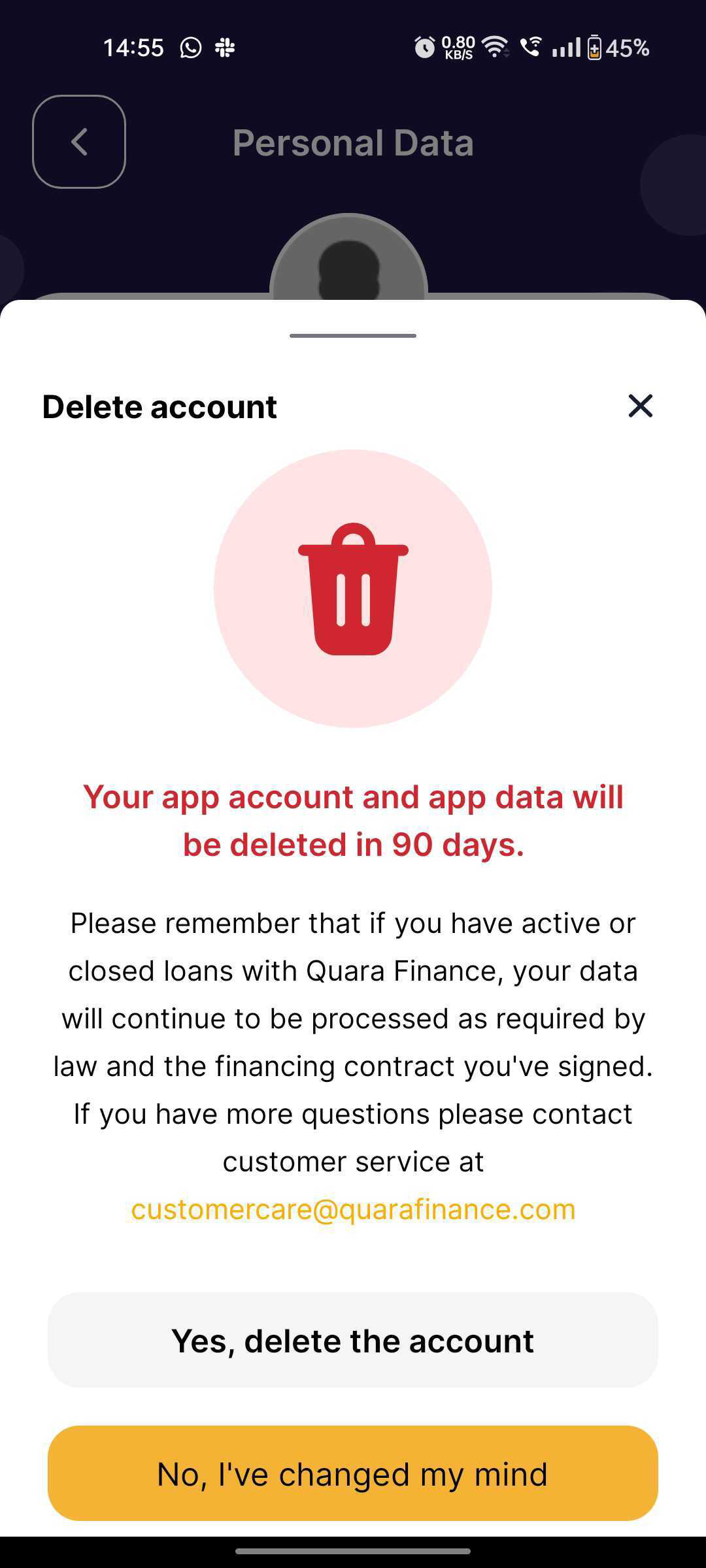Tap No, I've changed my mind
The width and height of the screenshot is (706, 1568).
[353, 1474]
